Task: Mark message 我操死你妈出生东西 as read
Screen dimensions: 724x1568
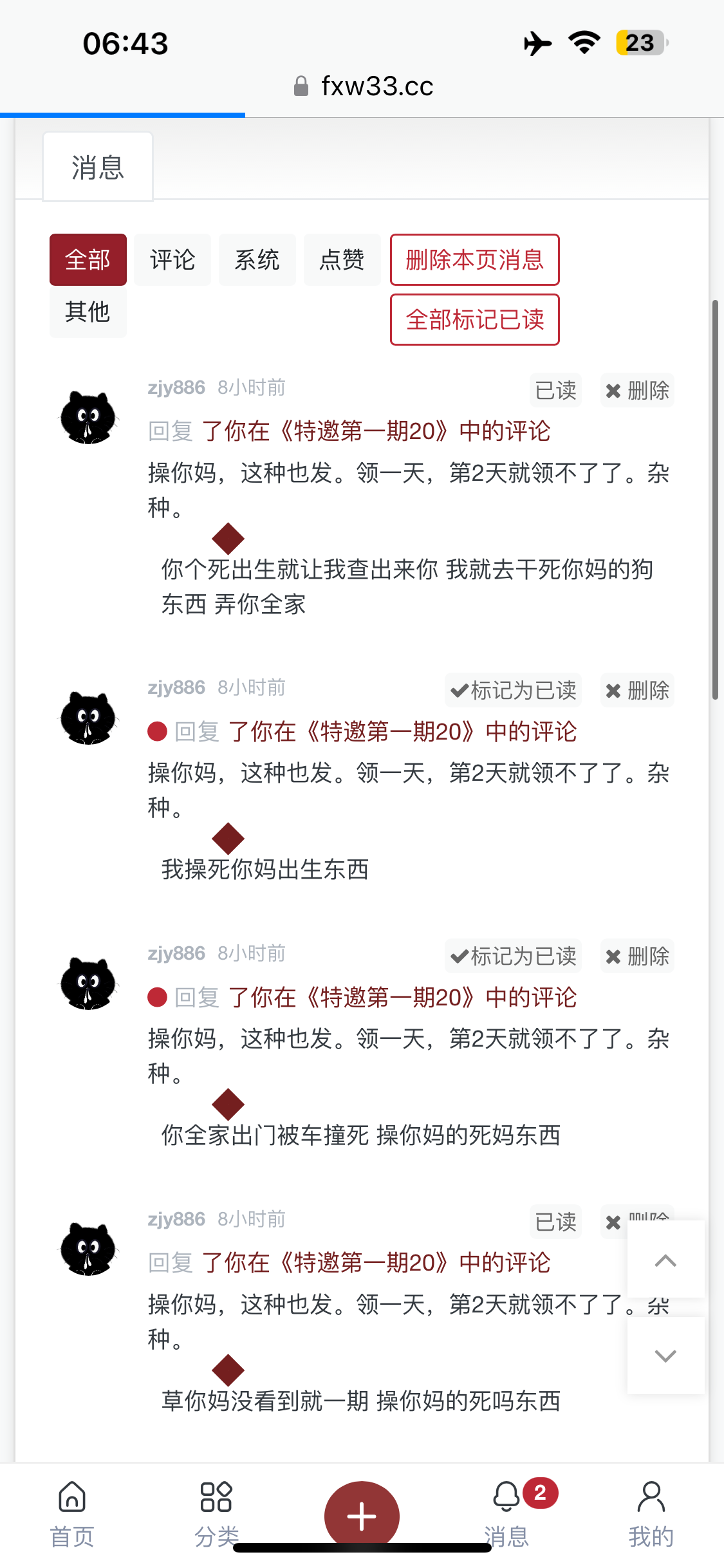Action: click(x=513, y=690)
